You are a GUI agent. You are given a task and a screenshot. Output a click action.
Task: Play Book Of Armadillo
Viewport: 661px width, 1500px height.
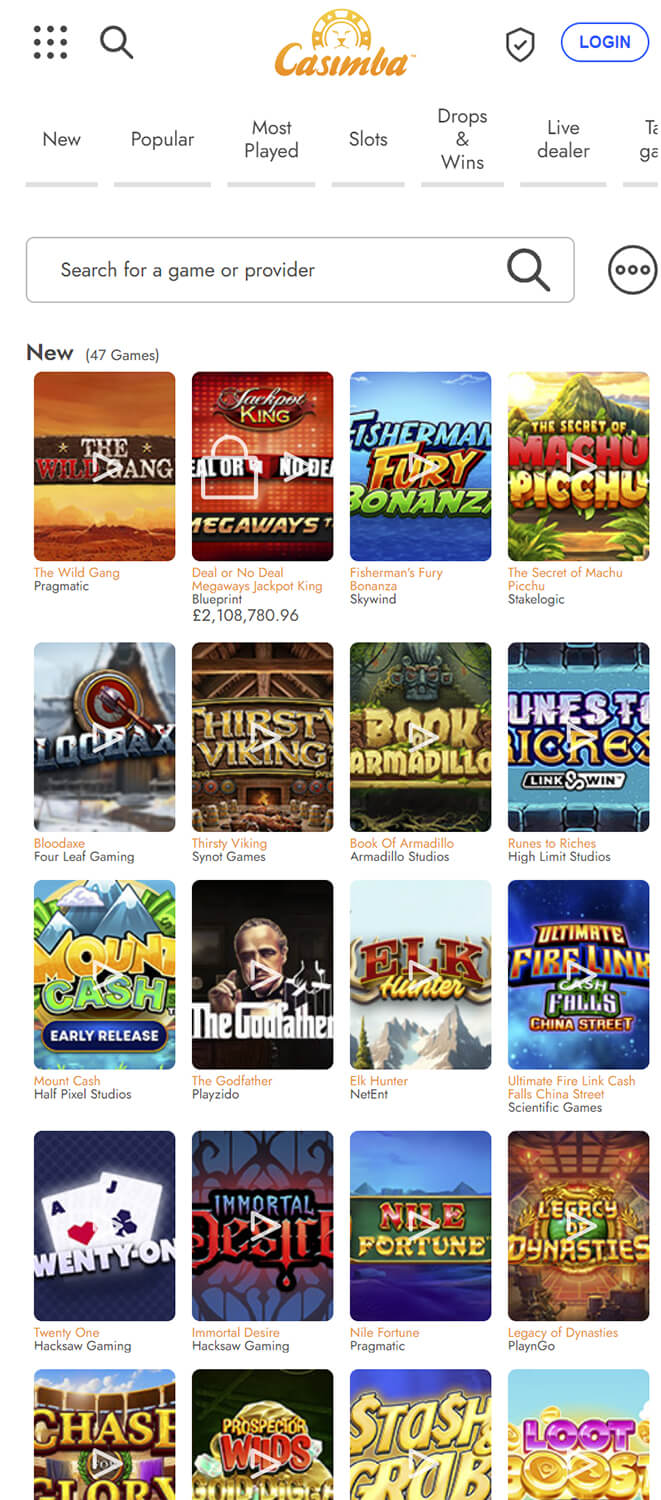pos(420,737)
